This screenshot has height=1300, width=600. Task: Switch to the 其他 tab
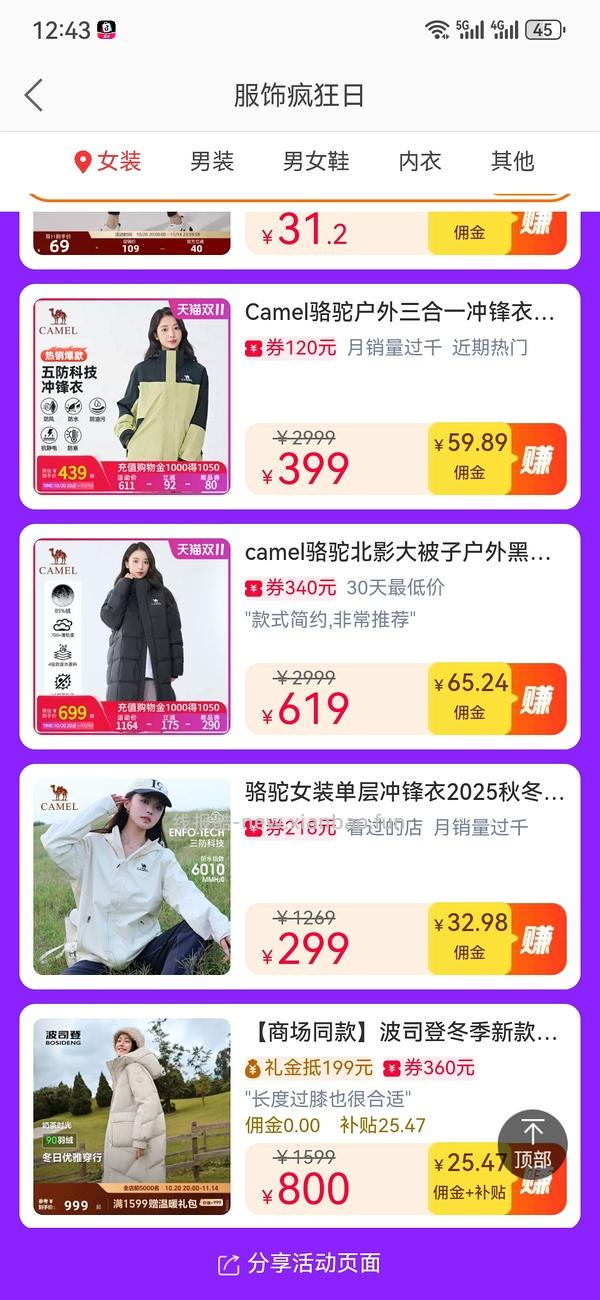(x=512, y=161)
